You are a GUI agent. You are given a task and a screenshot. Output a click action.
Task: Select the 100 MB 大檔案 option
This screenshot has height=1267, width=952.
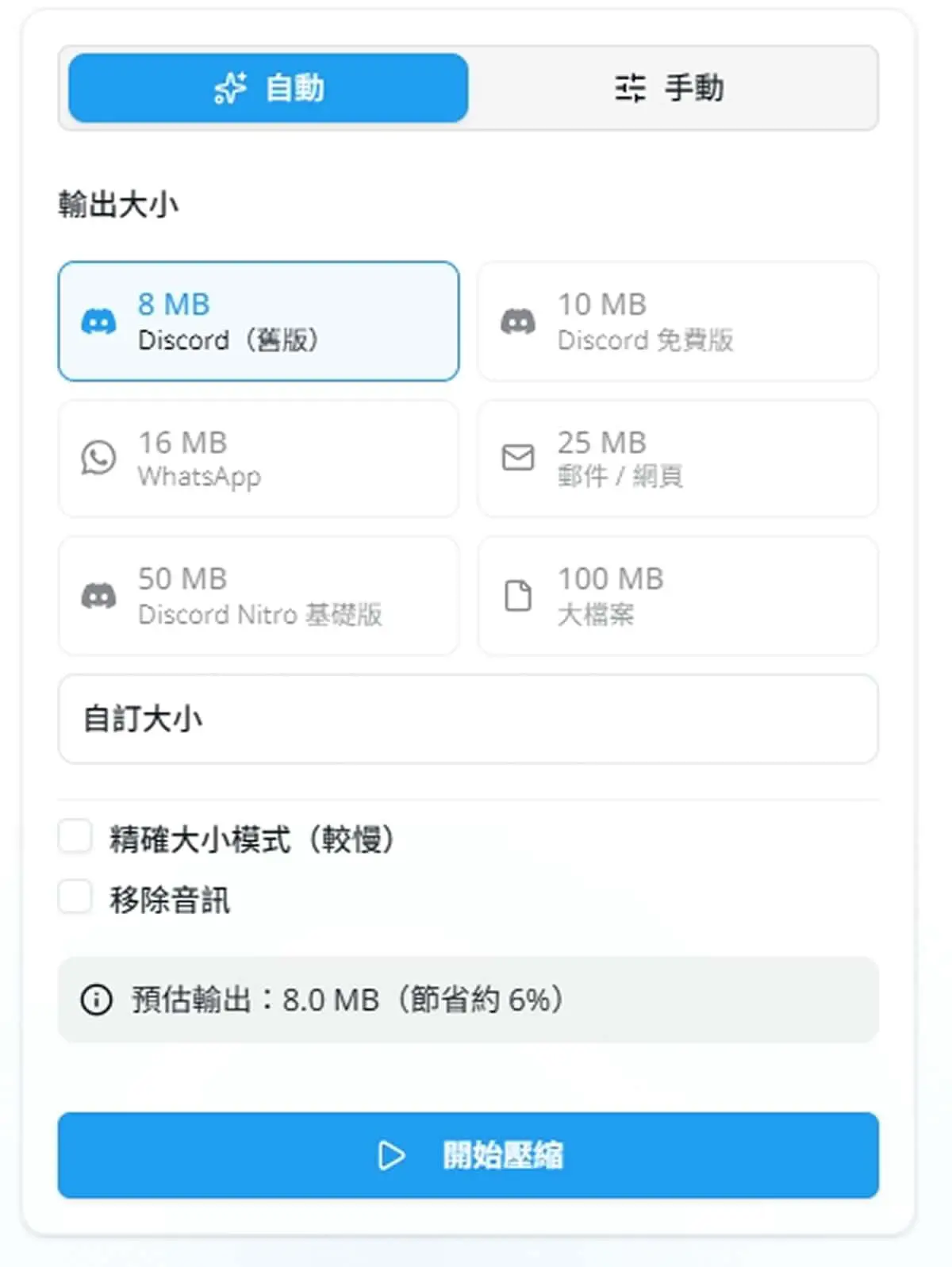[678, 596]
